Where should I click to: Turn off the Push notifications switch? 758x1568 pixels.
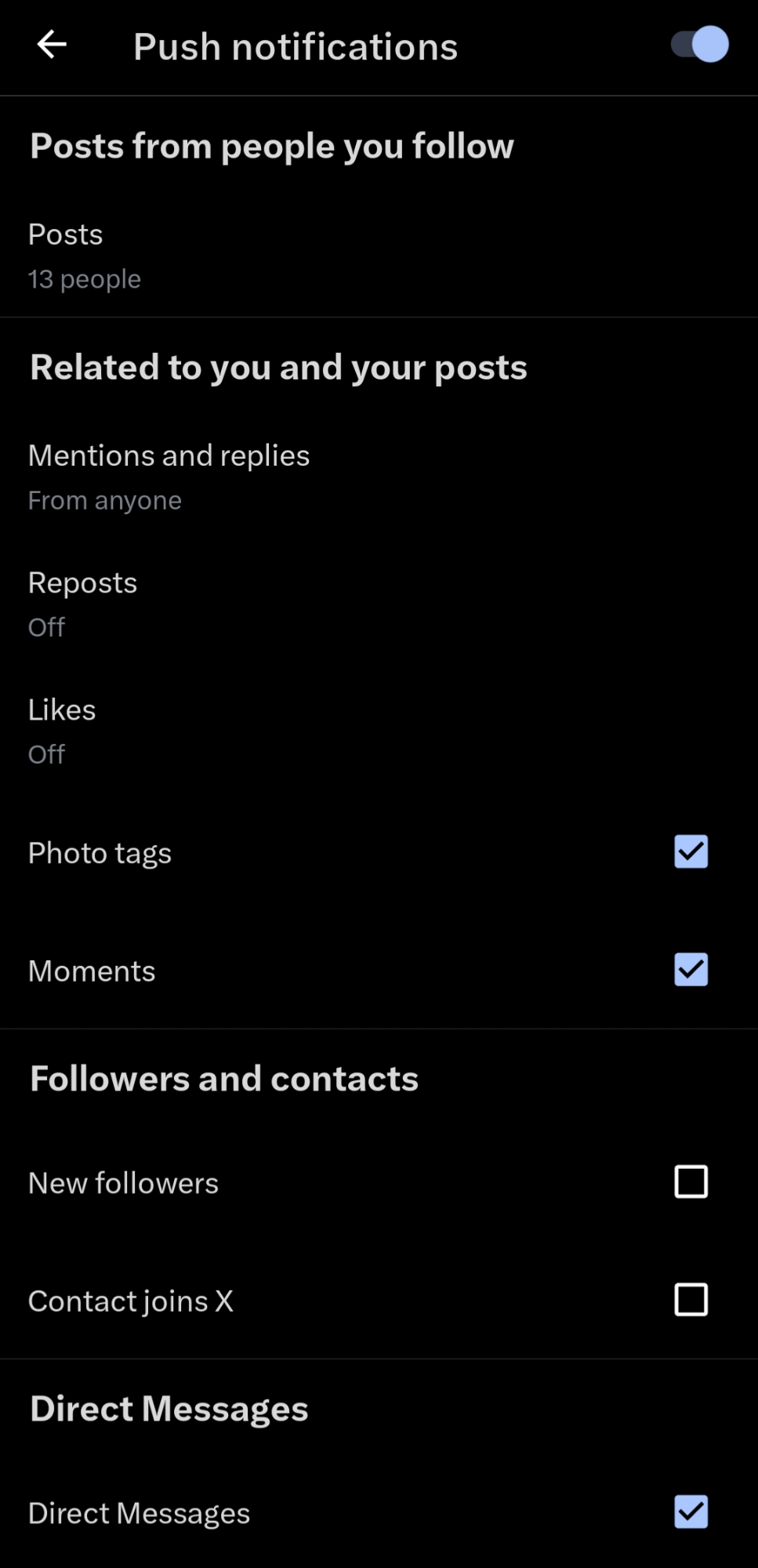click(x=700, y=45)
